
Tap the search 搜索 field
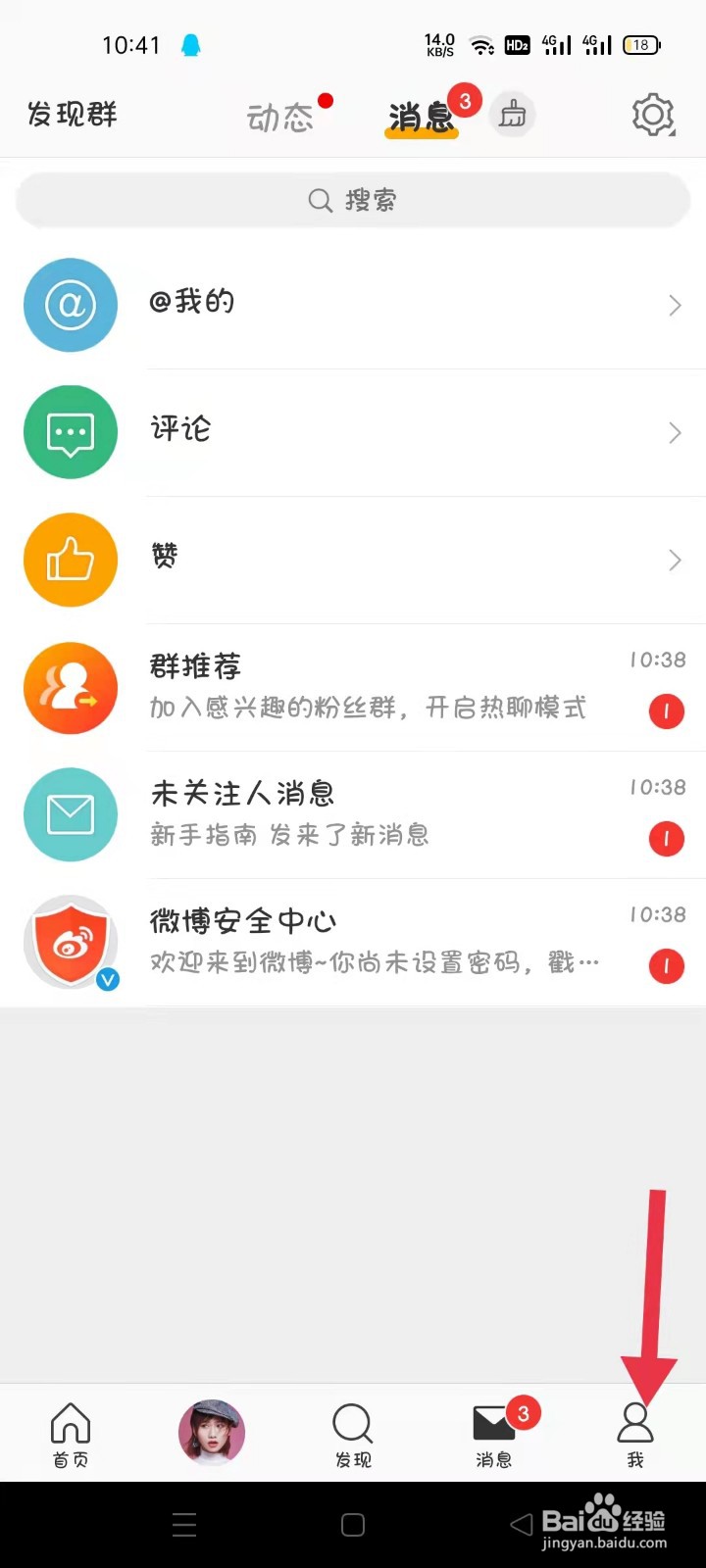point(353,200)
